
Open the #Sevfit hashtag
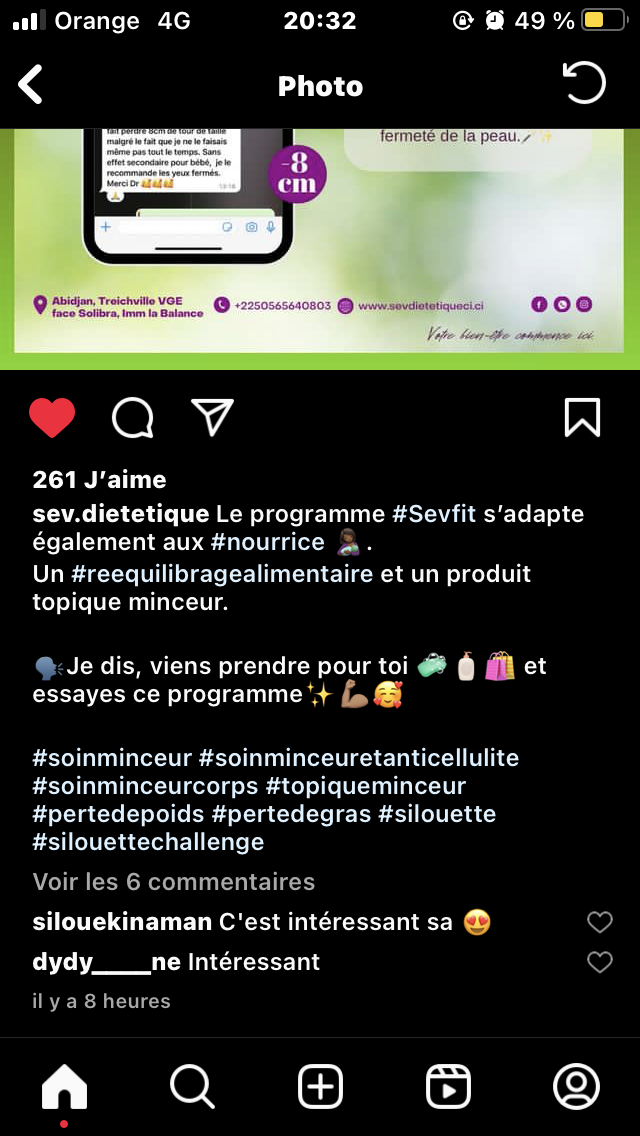point(433,514)
